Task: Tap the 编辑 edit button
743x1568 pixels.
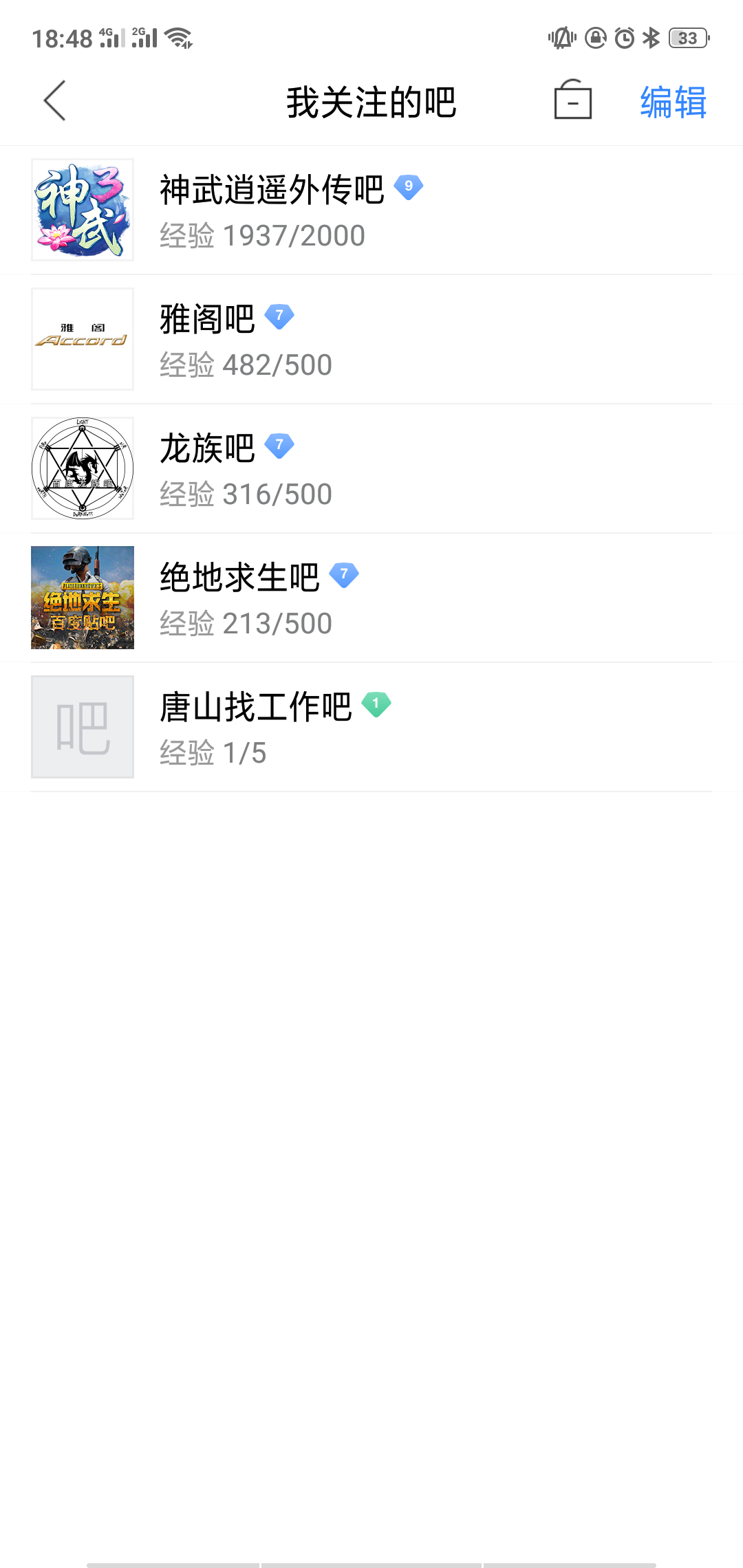Action: tap(672, 102)
